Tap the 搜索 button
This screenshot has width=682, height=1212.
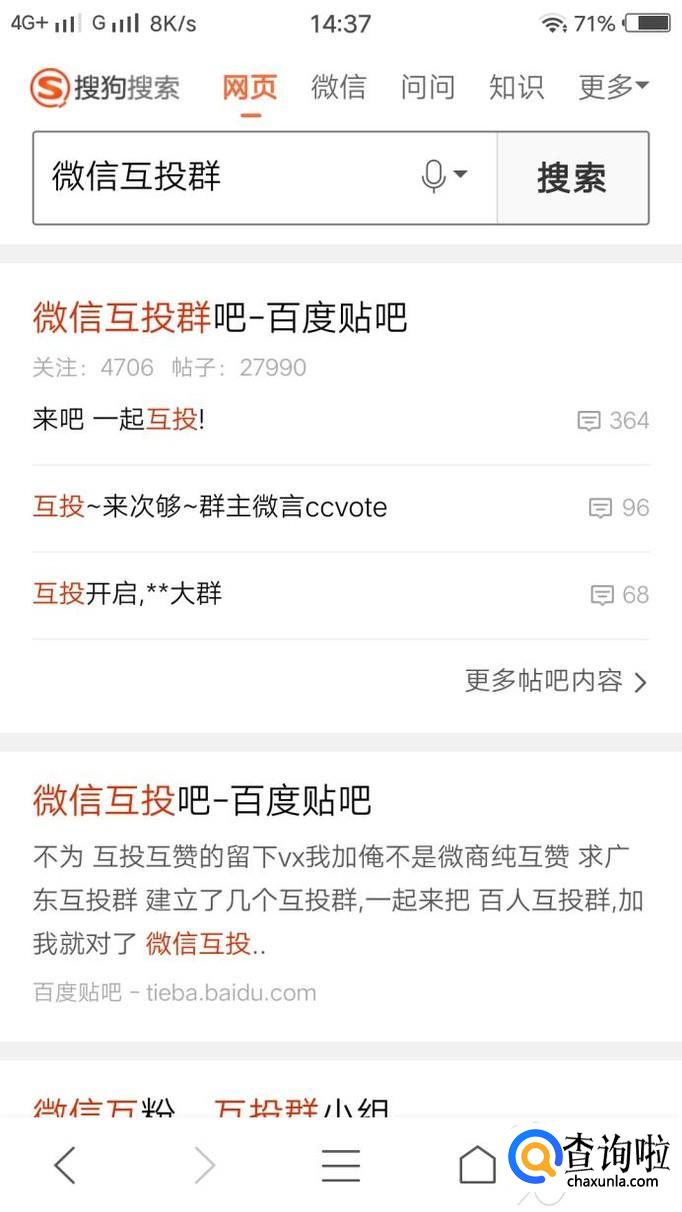point(572,178)
